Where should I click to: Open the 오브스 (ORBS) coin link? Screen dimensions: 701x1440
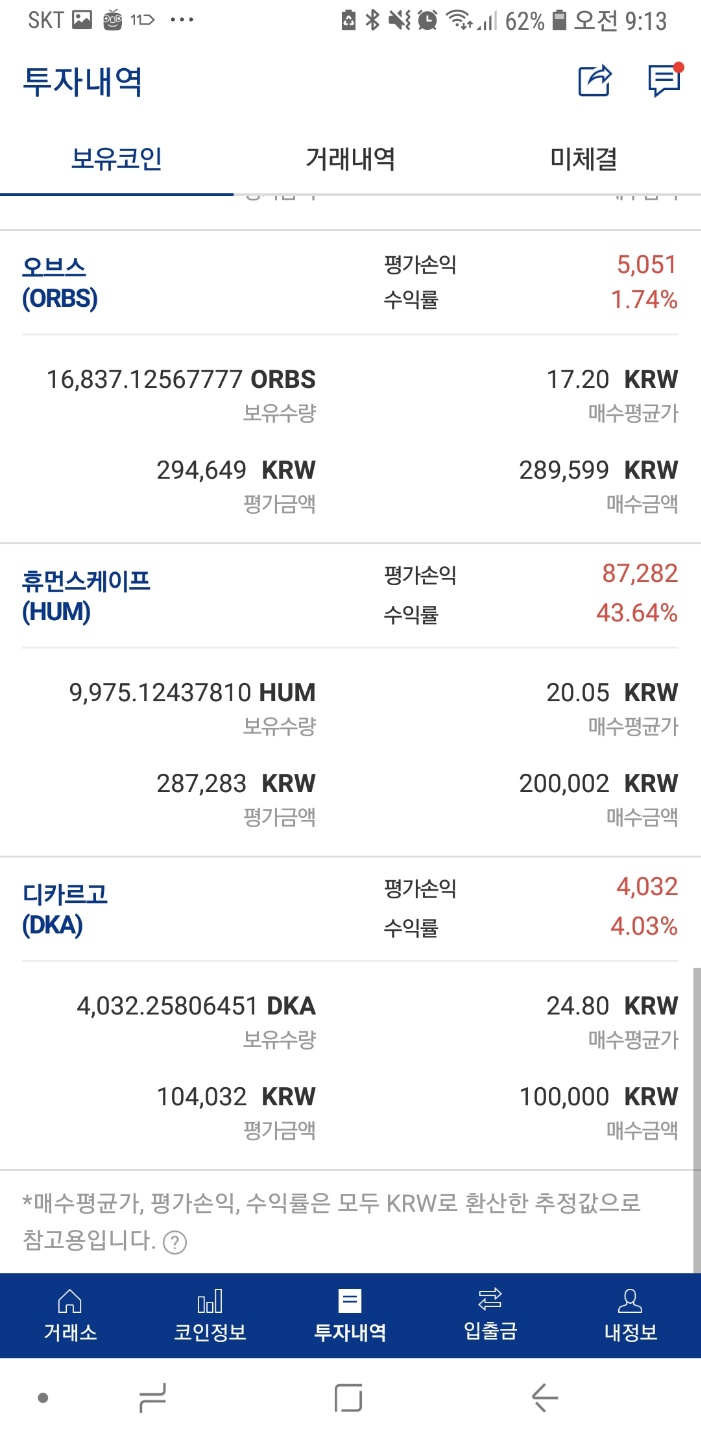tap(60, 282)
